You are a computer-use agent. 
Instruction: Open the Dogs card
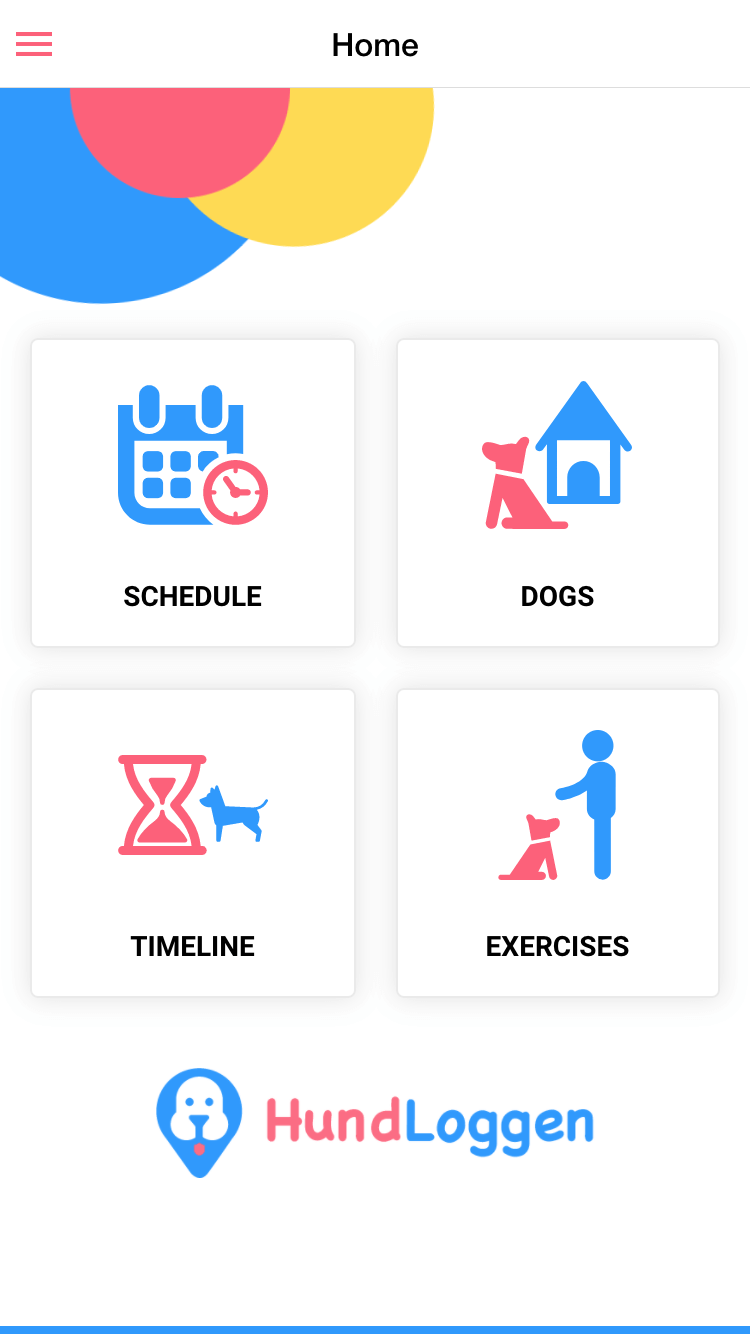558,493
